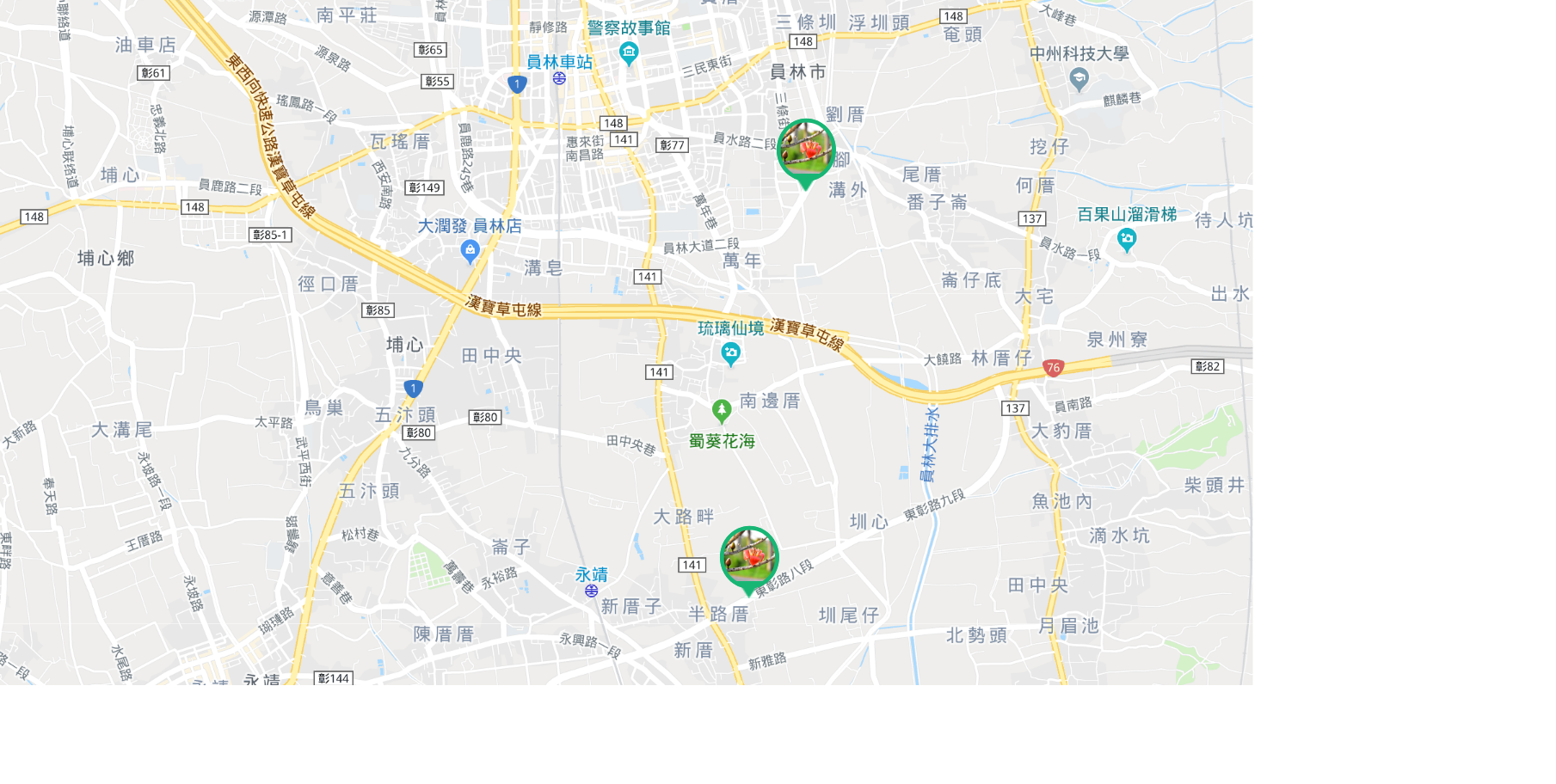Select the 琉璃仙境 attraction pin

tap(730, 352)
